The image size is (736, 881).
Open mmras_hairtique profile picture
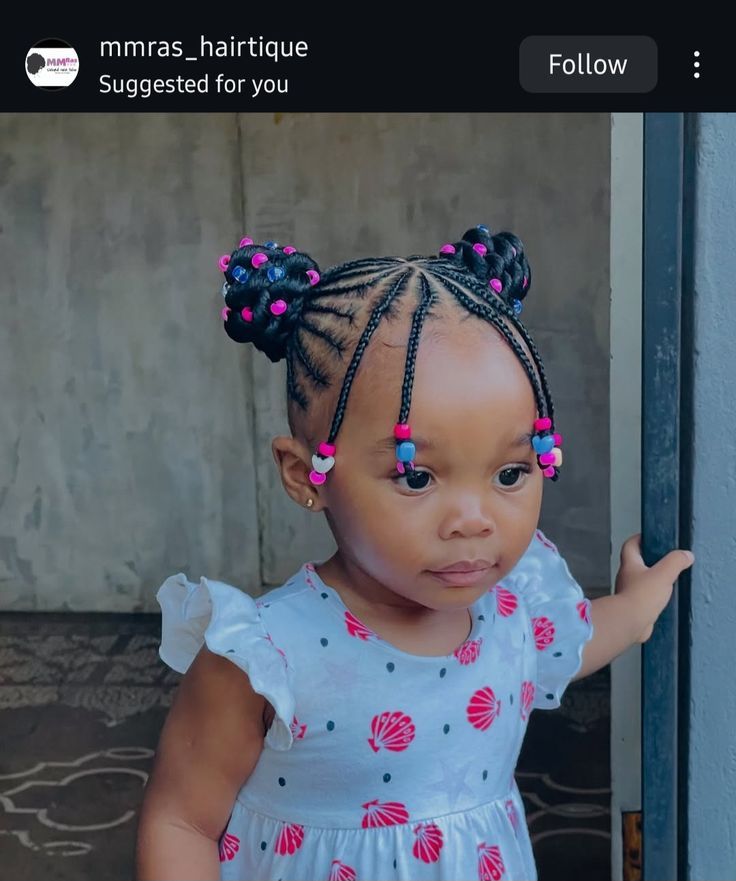click(51, 65)
